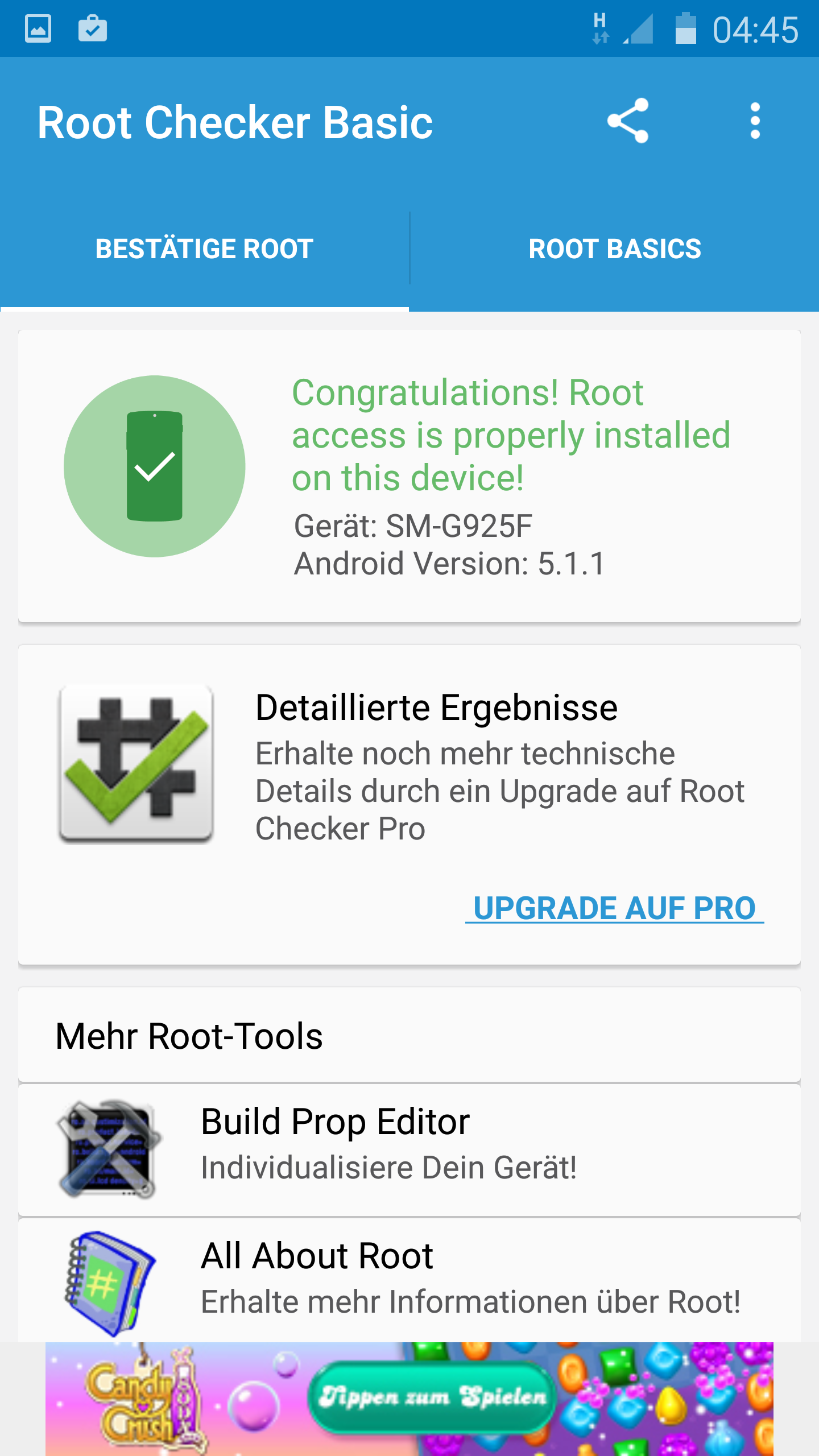Open the overflow menu
Viewport: 819px width, 1456px height.
pyautogui.click(x=755, y=121)
